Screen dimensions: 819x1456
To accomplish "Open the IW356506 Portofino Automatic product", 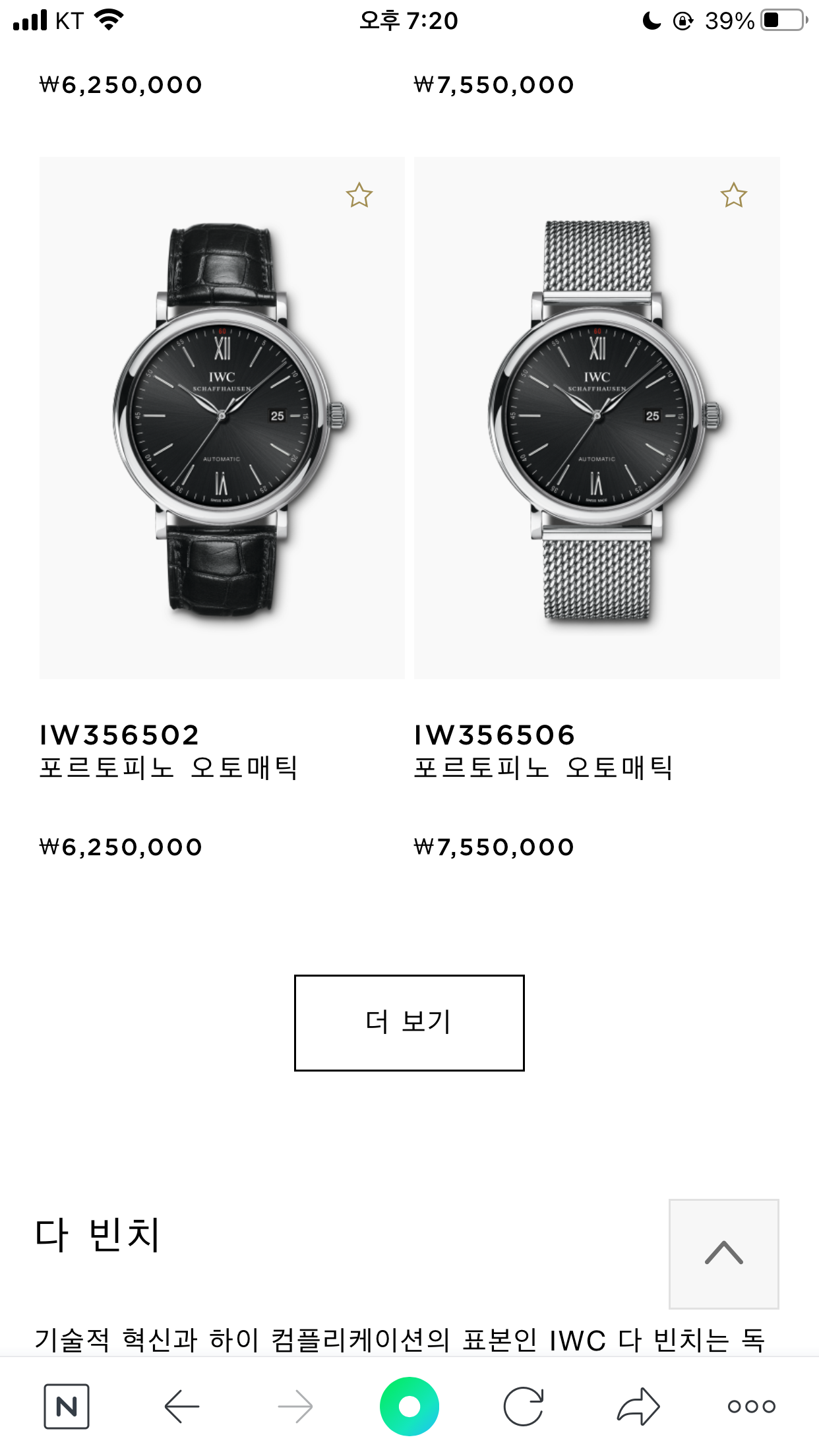I will (x=596, y=418).
